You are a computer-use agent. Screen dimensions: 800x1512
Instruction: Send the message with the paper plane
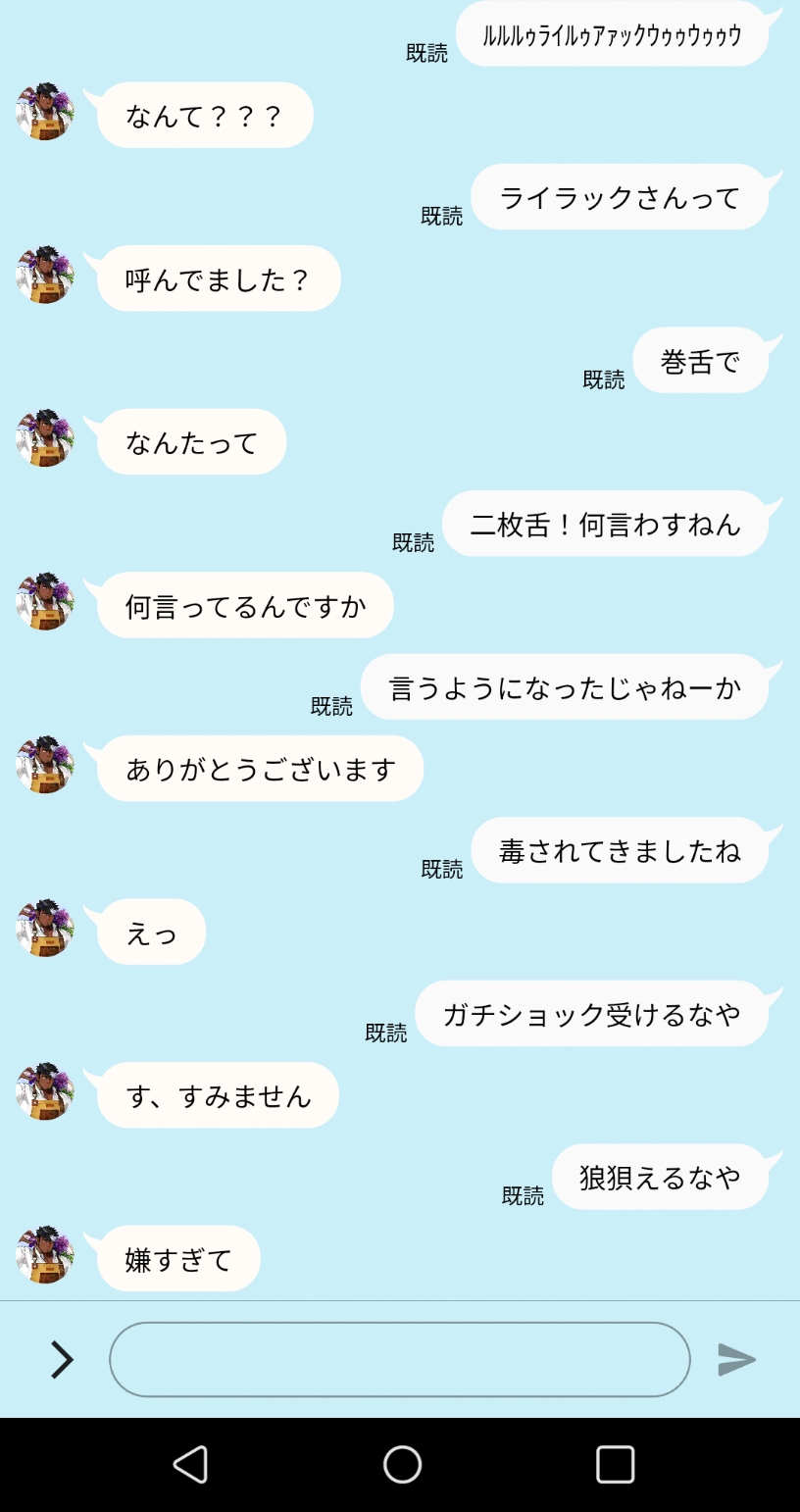736,1359
